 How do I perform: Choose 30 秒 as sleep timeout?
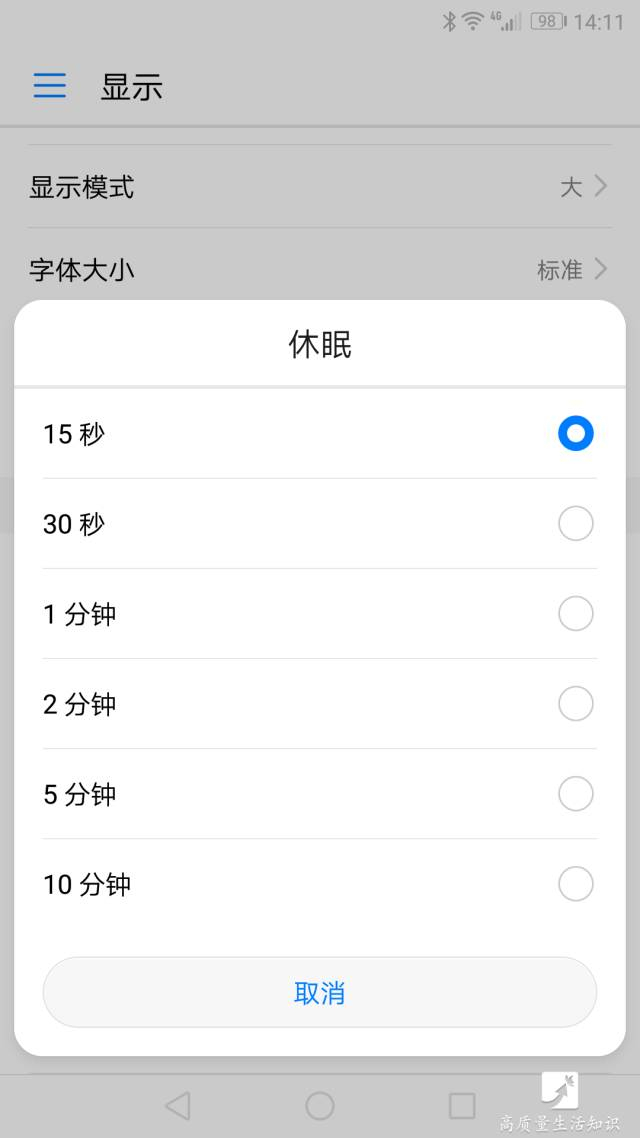575,524
